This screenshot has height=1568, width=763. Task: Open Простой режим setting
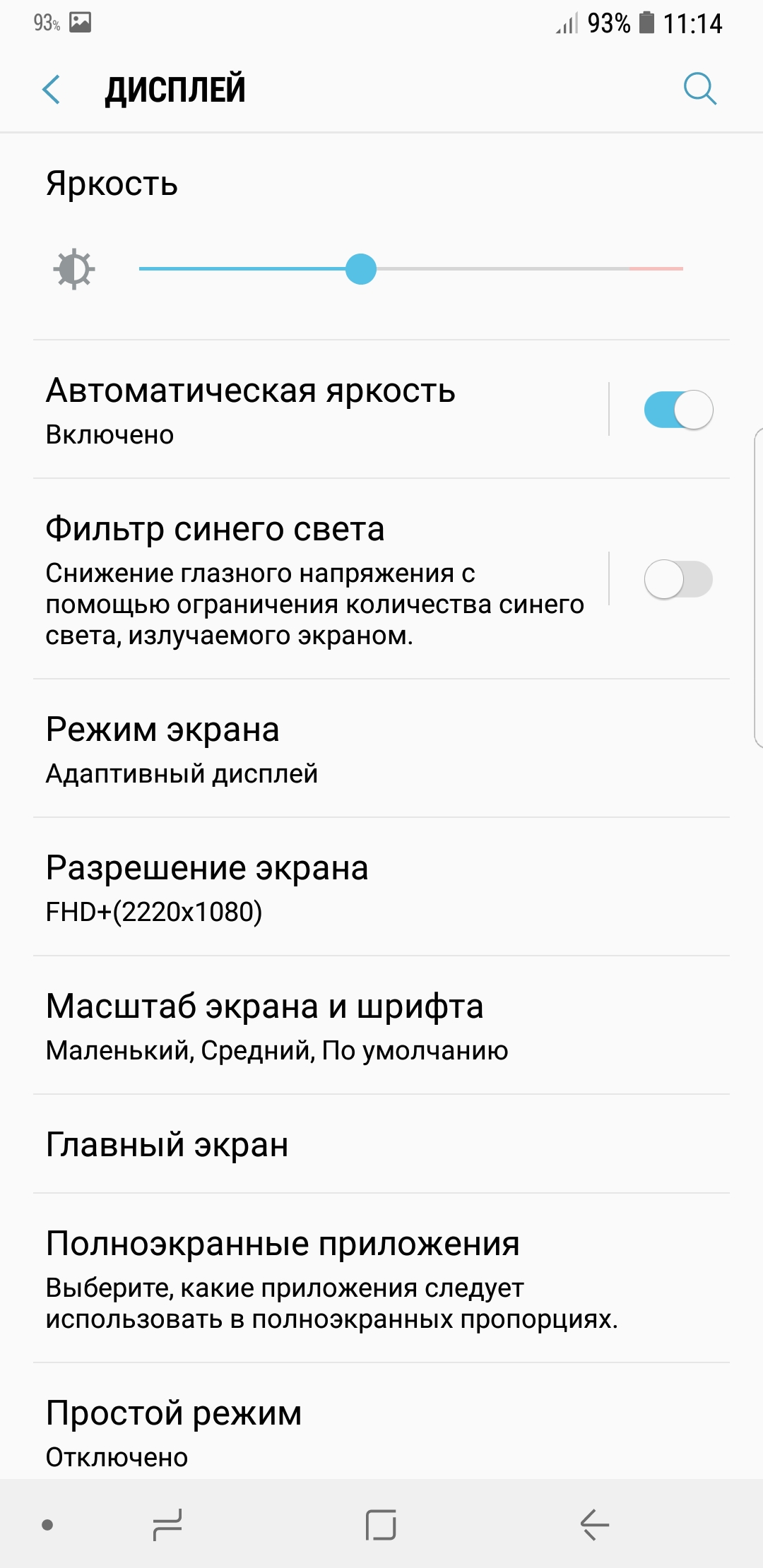click(381, 1422)
